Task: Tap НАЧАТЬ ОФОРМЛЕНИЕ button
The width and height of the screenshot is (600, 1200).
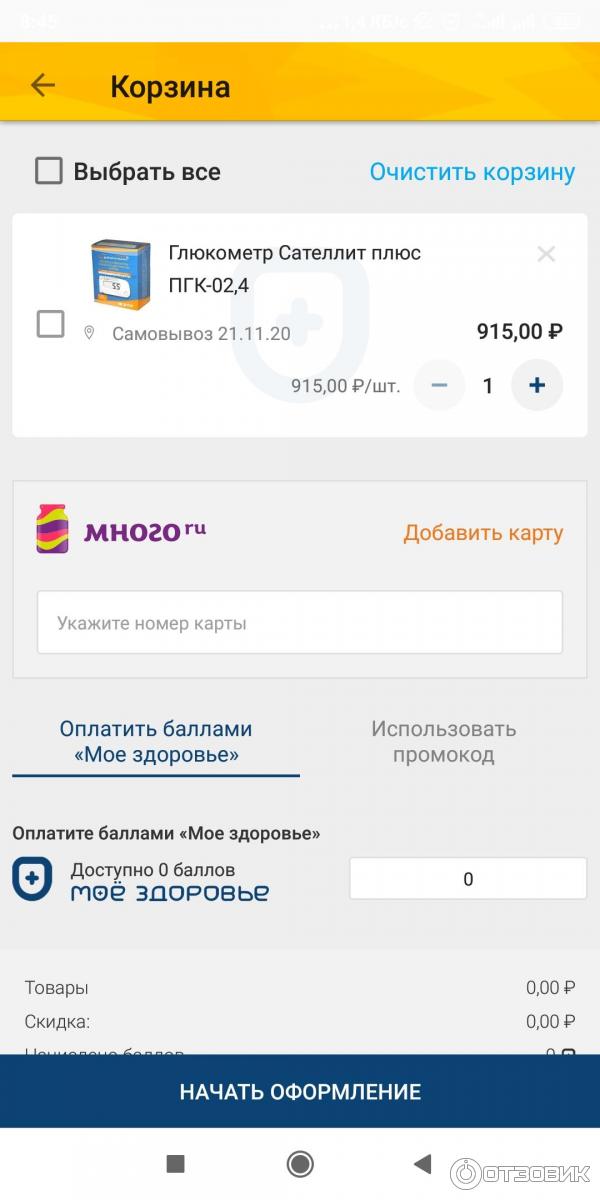Action: coord(300,1092)
